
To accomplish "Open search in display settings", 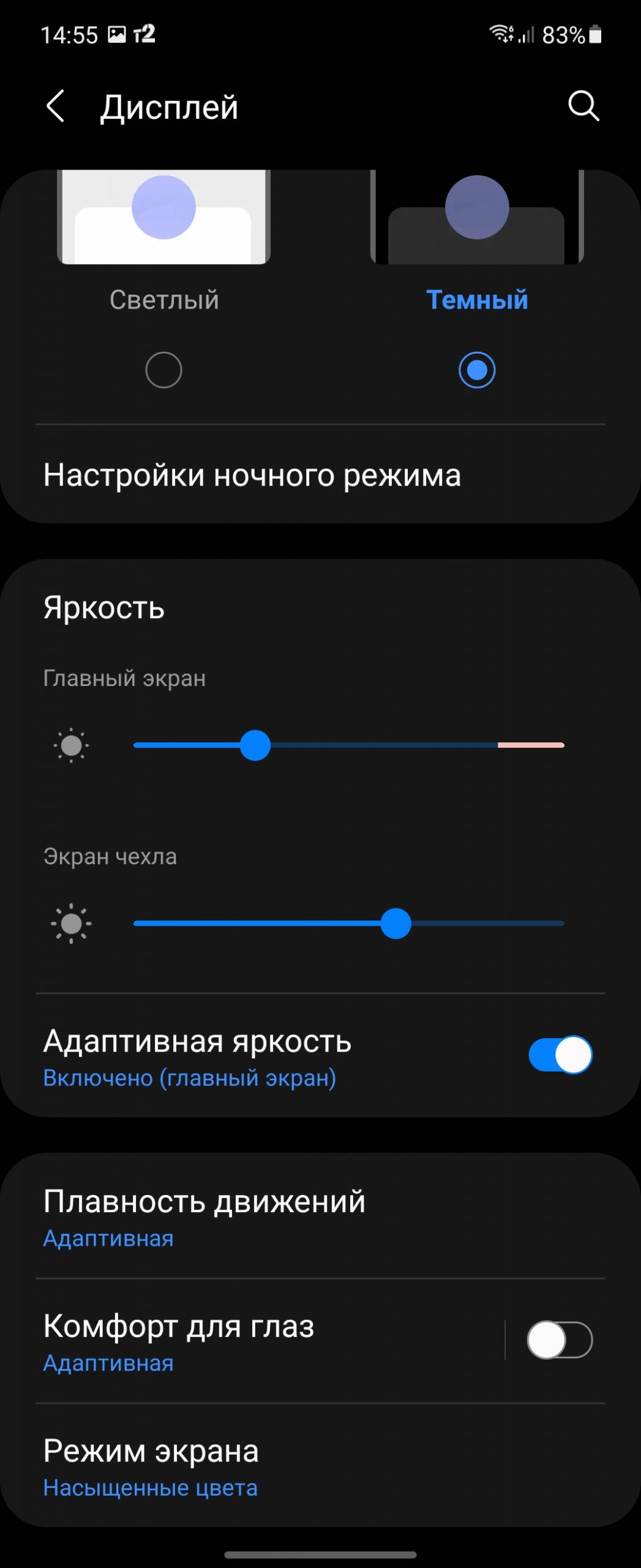I will 583,107.
